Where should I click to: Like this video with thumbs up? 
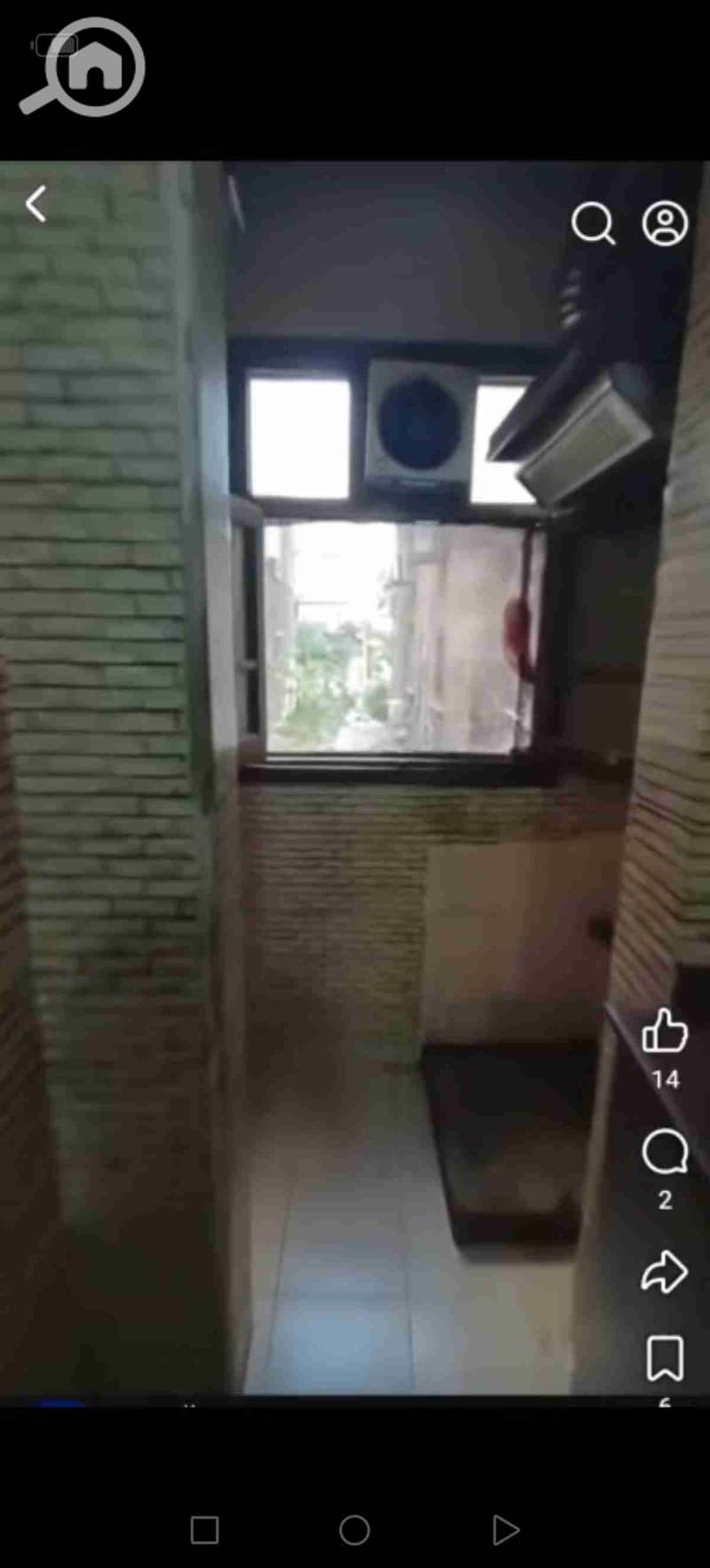tap(665, 1031)
